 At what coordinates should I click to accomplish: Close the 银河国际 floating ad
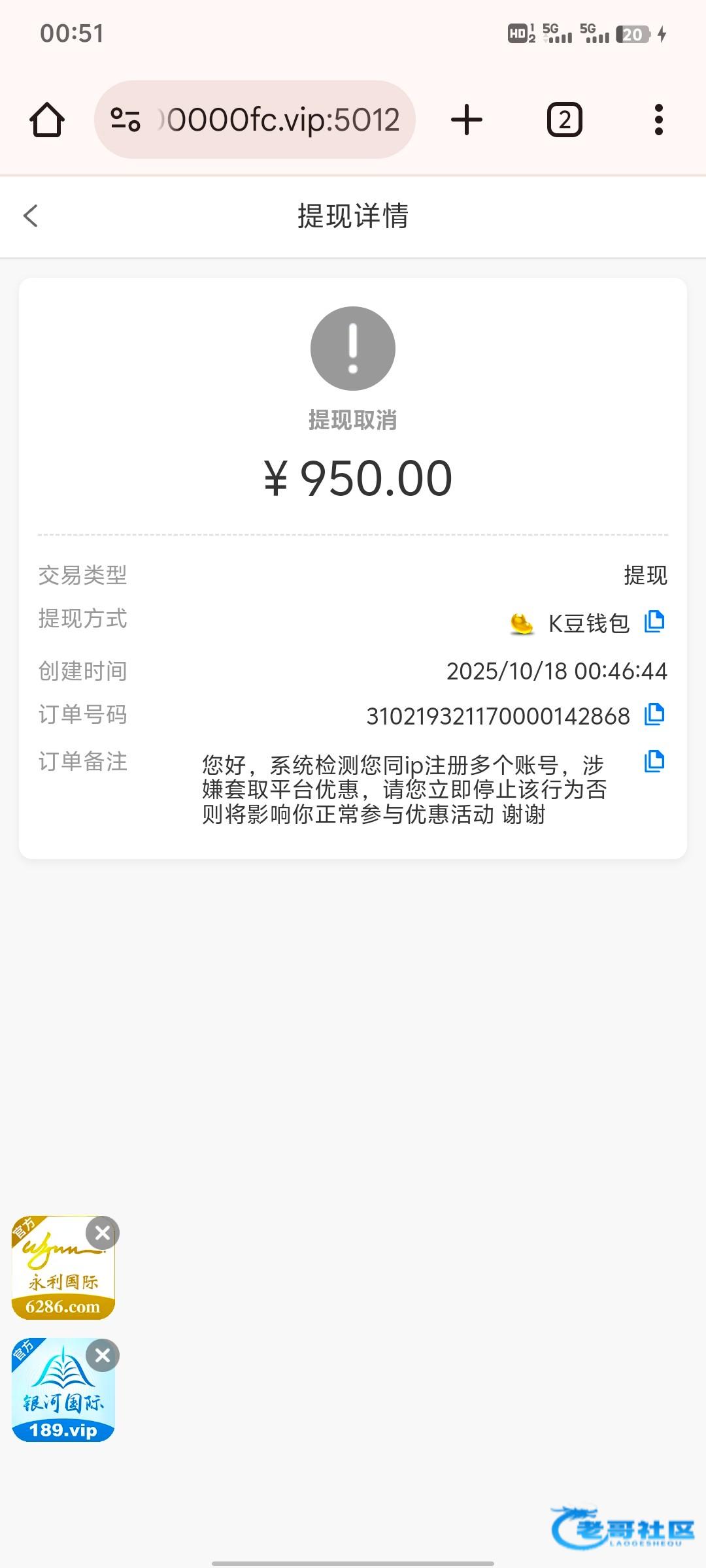tap(103, 1356)
